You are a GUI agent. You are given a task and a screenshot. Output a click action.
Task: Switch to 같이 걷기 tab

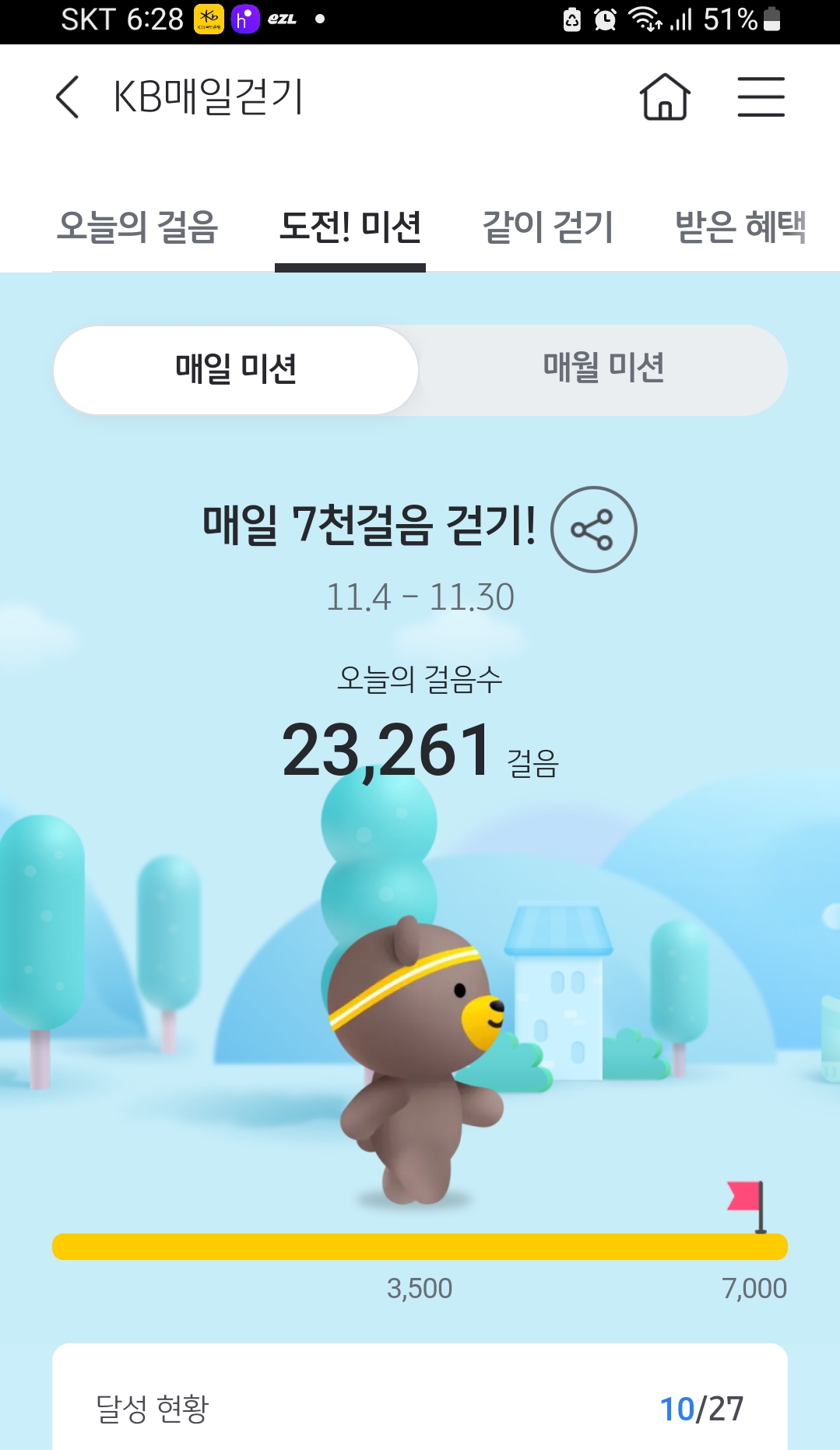[548, 227]
